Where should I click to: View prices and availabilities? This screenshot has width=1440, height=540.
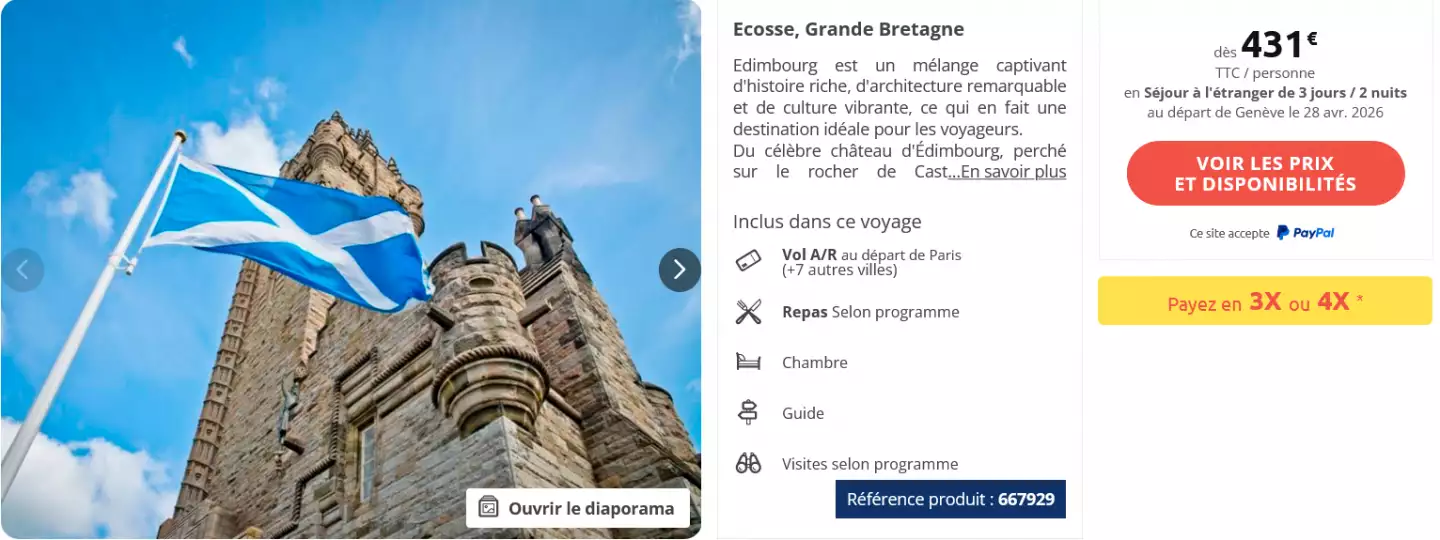tap(1265, 174)
